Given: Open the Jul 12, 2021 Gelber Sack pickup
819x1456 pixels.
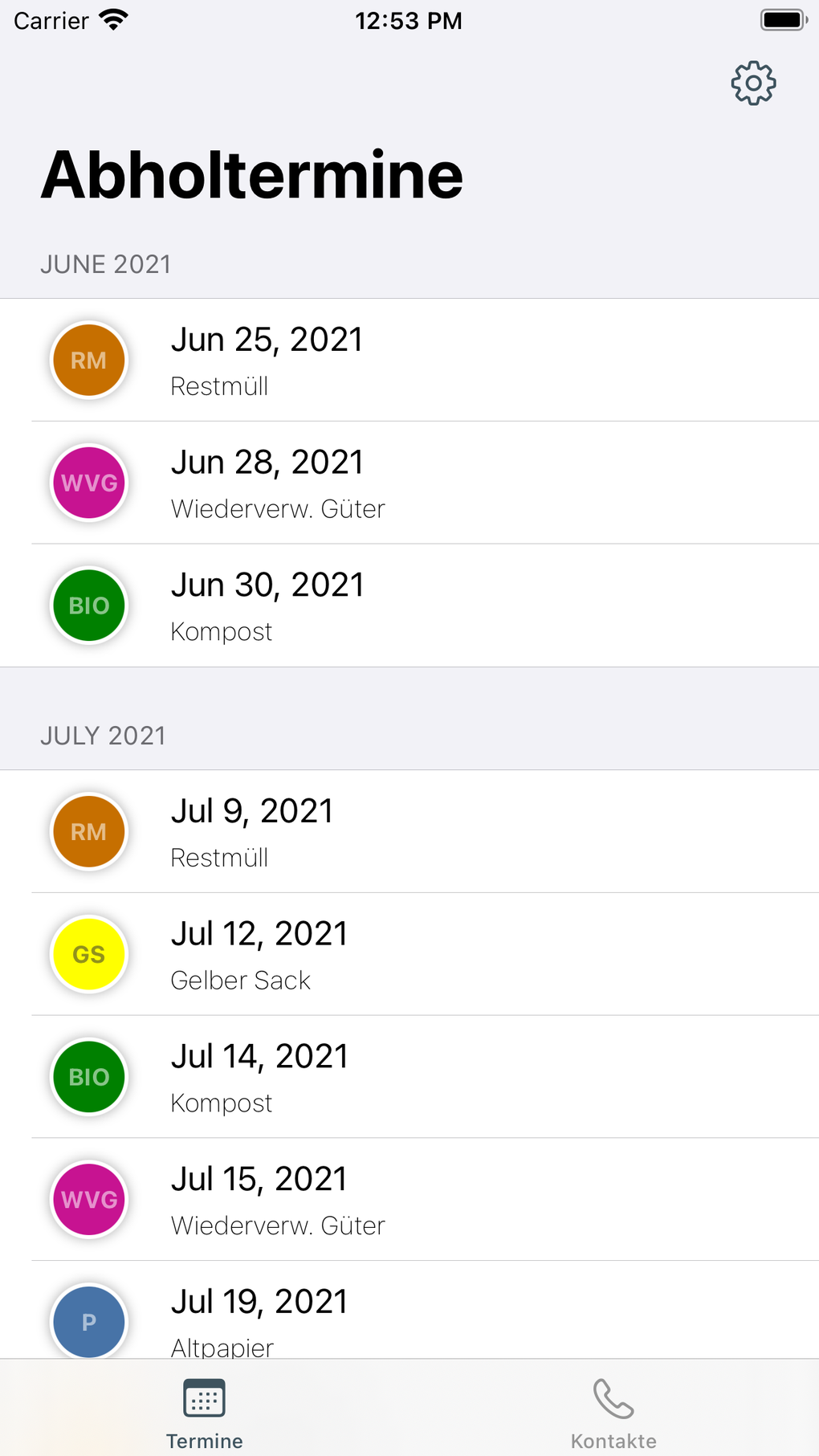Looking at the screenshot, I should pos(409,955).
